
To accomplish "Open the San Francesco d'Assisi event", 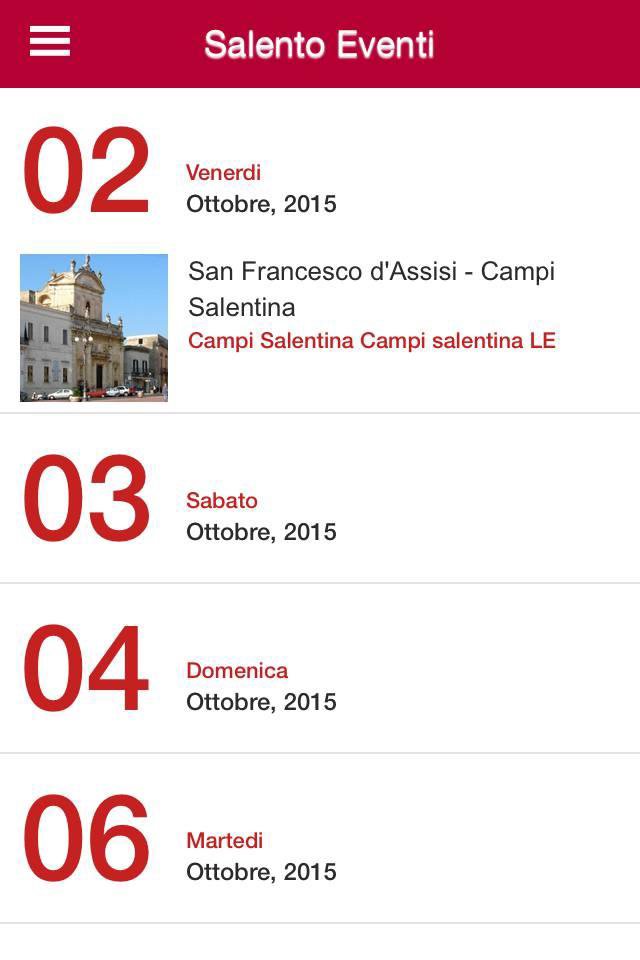I will (x=370, y=288).
